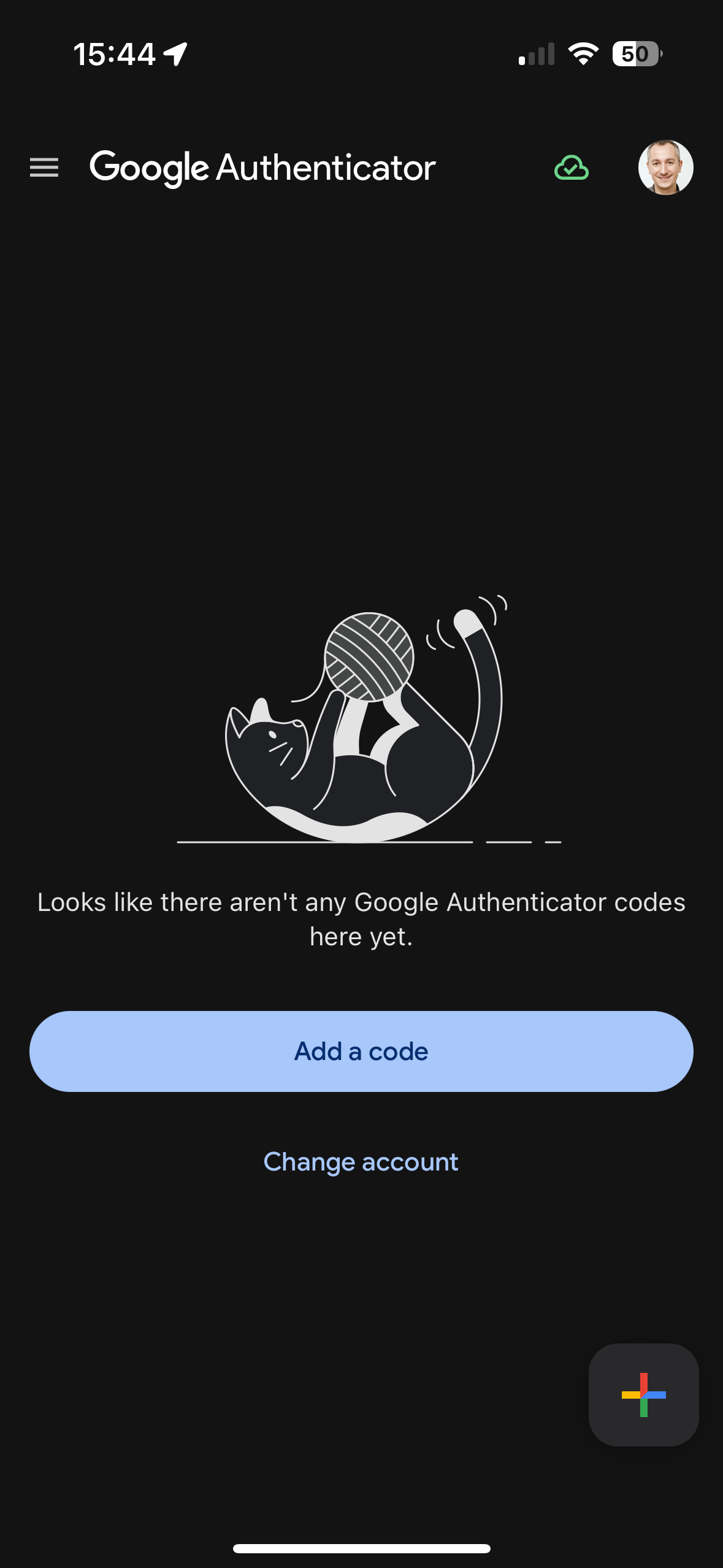Check the cloud sync status icon
This screenshot has height=1568, width=723.
click(572, 167)
